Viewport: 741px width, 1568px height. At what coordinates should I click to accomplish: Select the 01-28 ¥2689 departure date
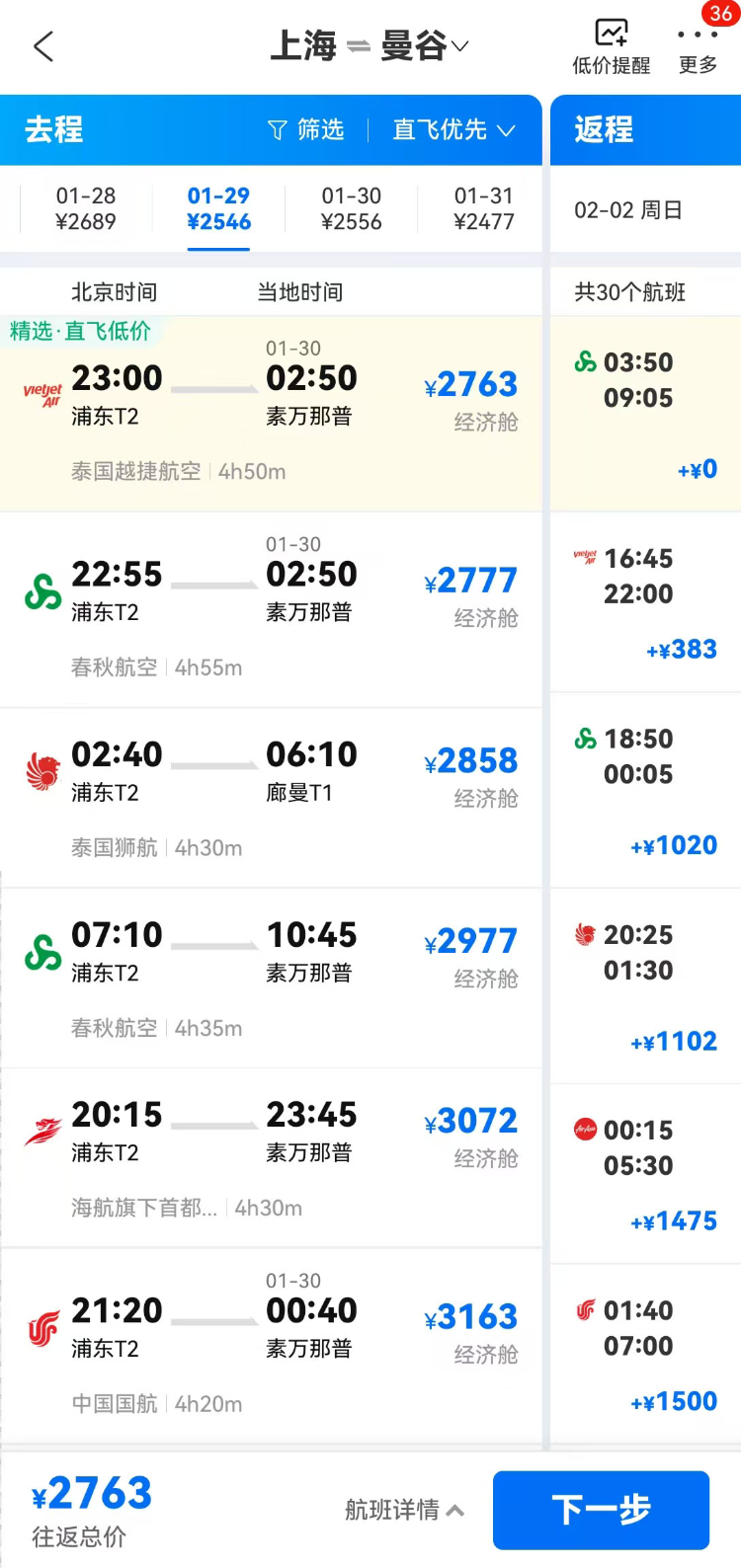pyautogui.click(x=86, y=208)
